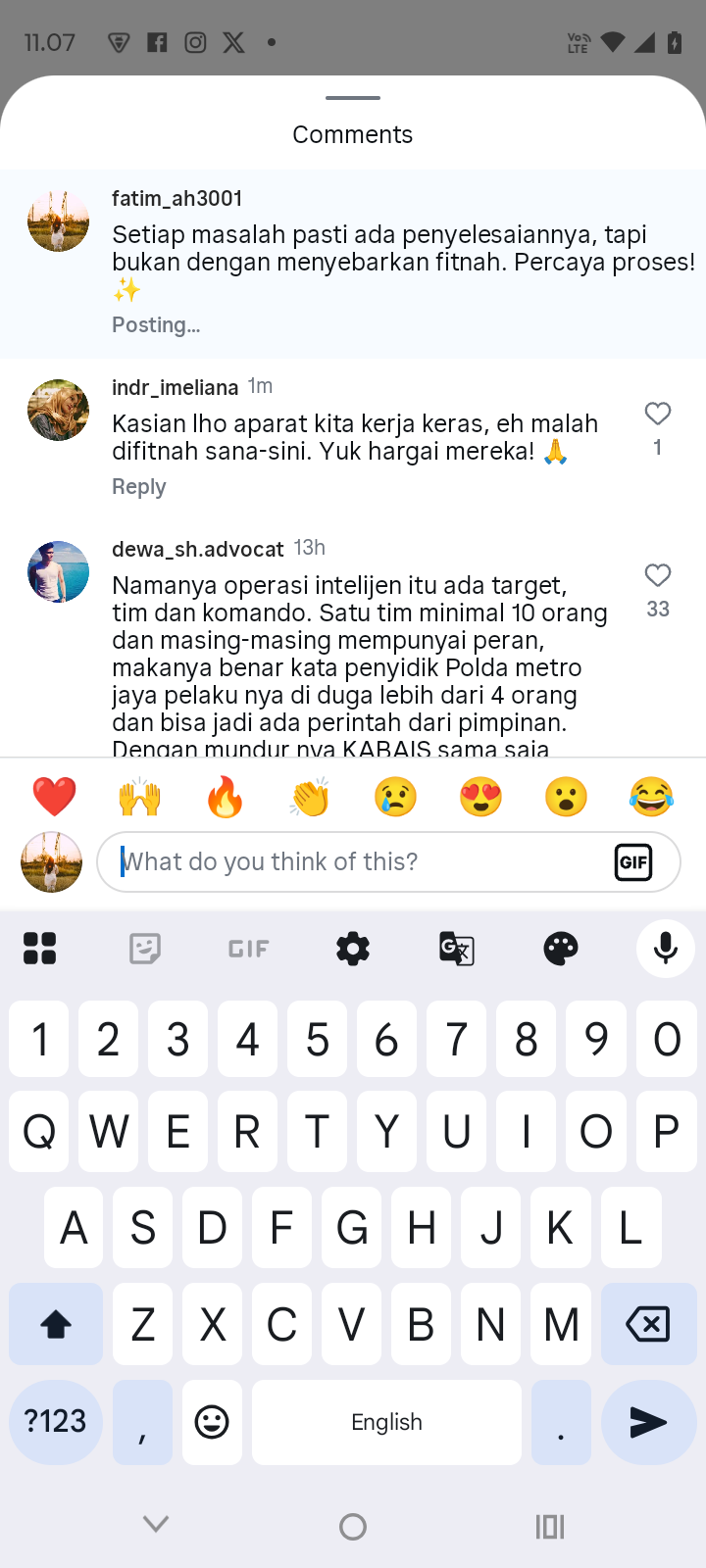Insert the laughing tears emoji
The width and height of the screenshot is (706, 1568).
point(651,797)
